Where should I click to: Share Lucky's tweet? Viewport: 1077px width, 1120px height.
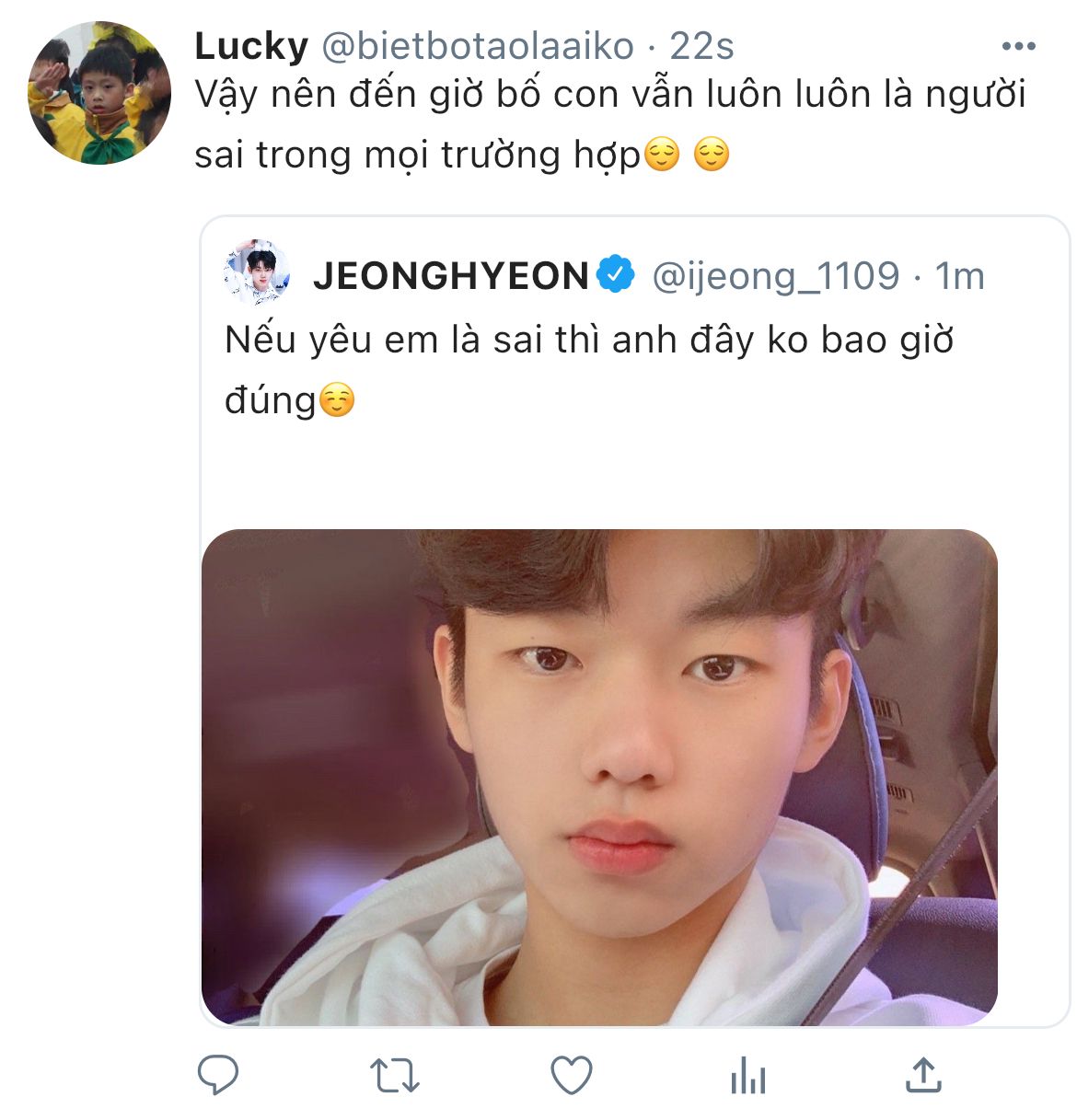[923, 1074]
